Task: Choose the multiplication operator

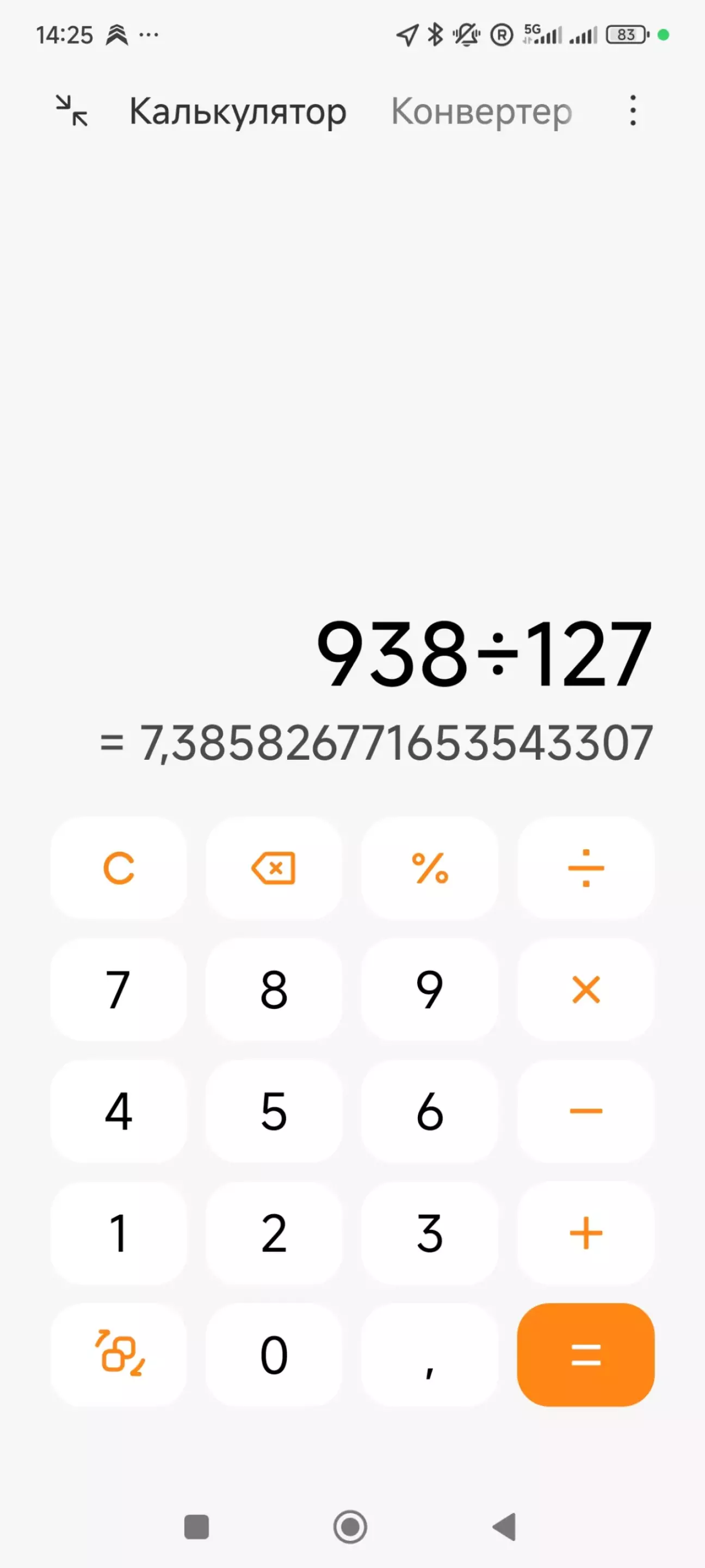Action: 585,990
